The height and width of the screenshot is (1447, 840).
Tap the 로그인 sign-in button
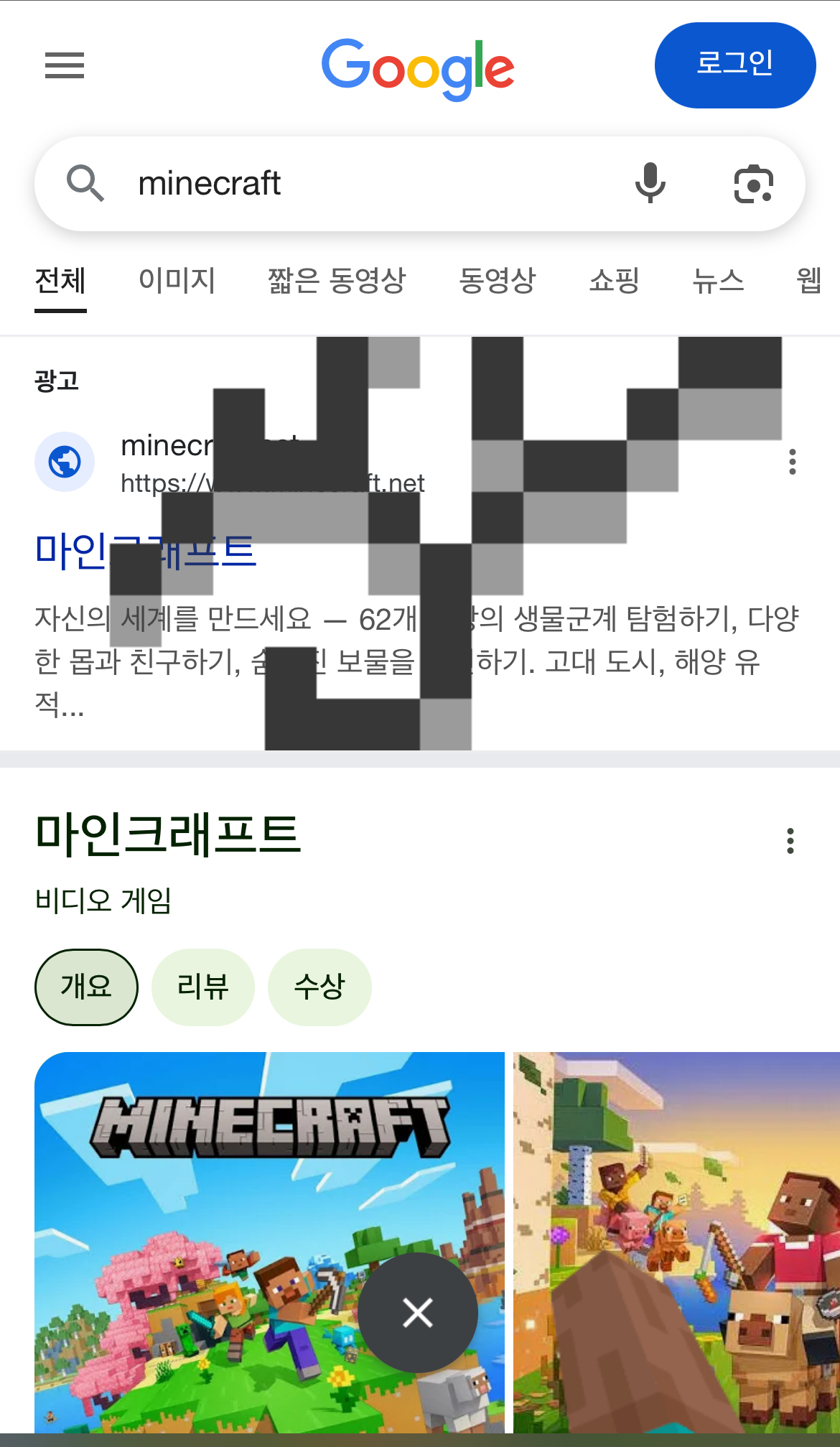[735, 65]
